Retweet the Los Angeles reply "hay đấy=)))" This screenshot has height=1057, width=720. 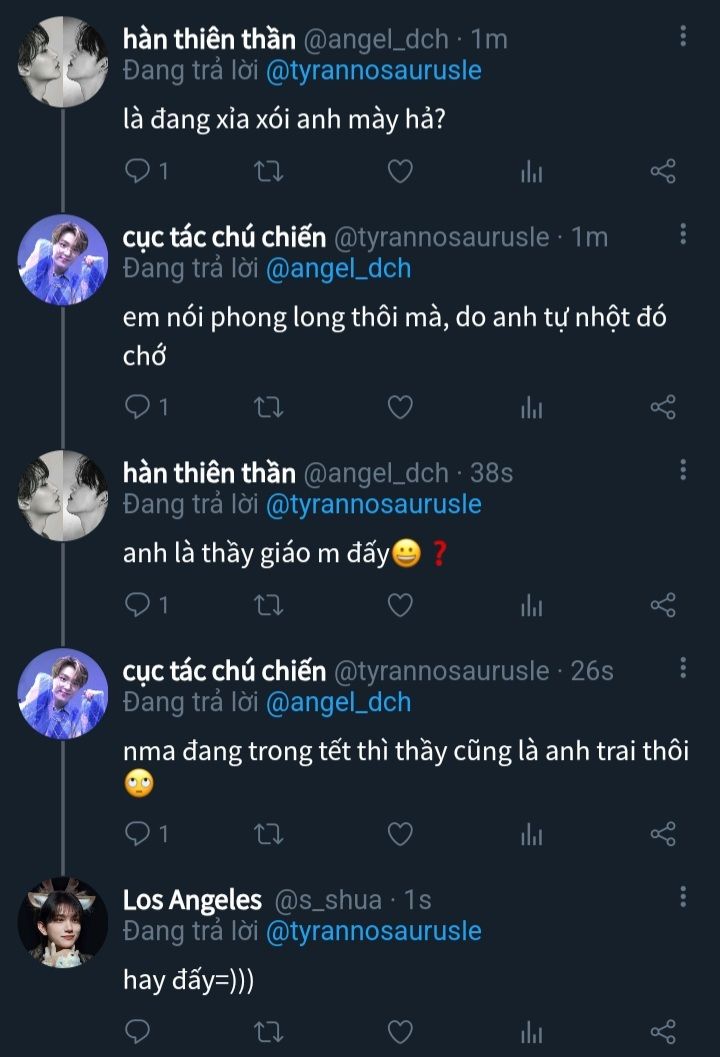pos(268,1031)
